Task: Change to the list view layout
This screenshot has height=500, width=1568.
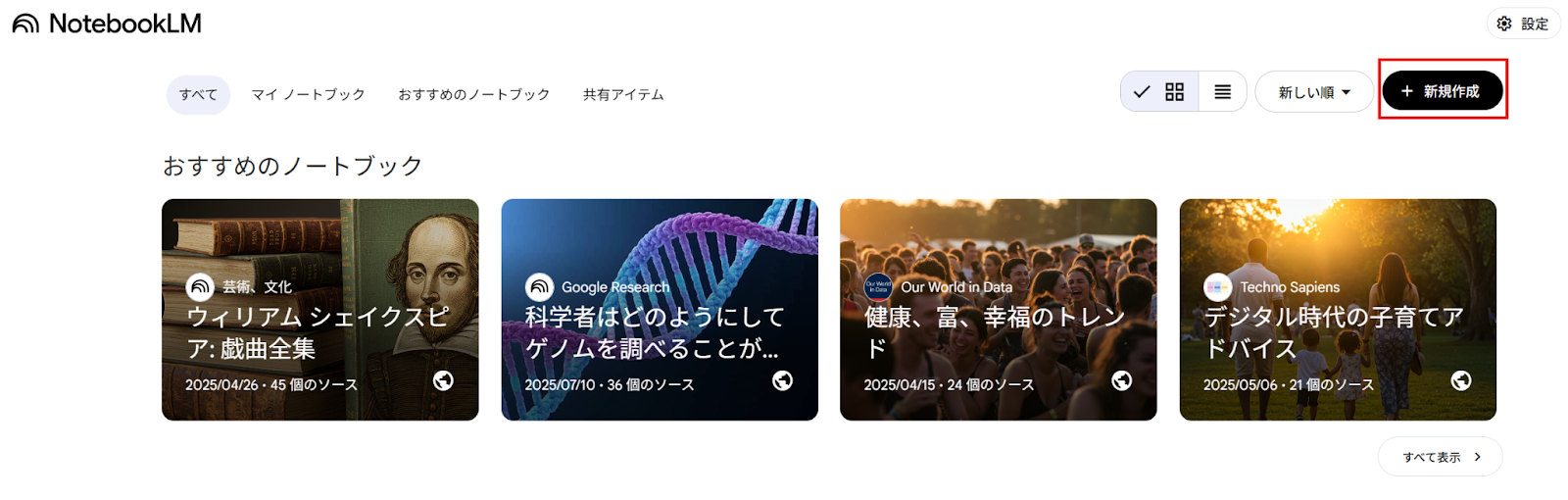Action: pyautogui.click(x=1222, y=92)
